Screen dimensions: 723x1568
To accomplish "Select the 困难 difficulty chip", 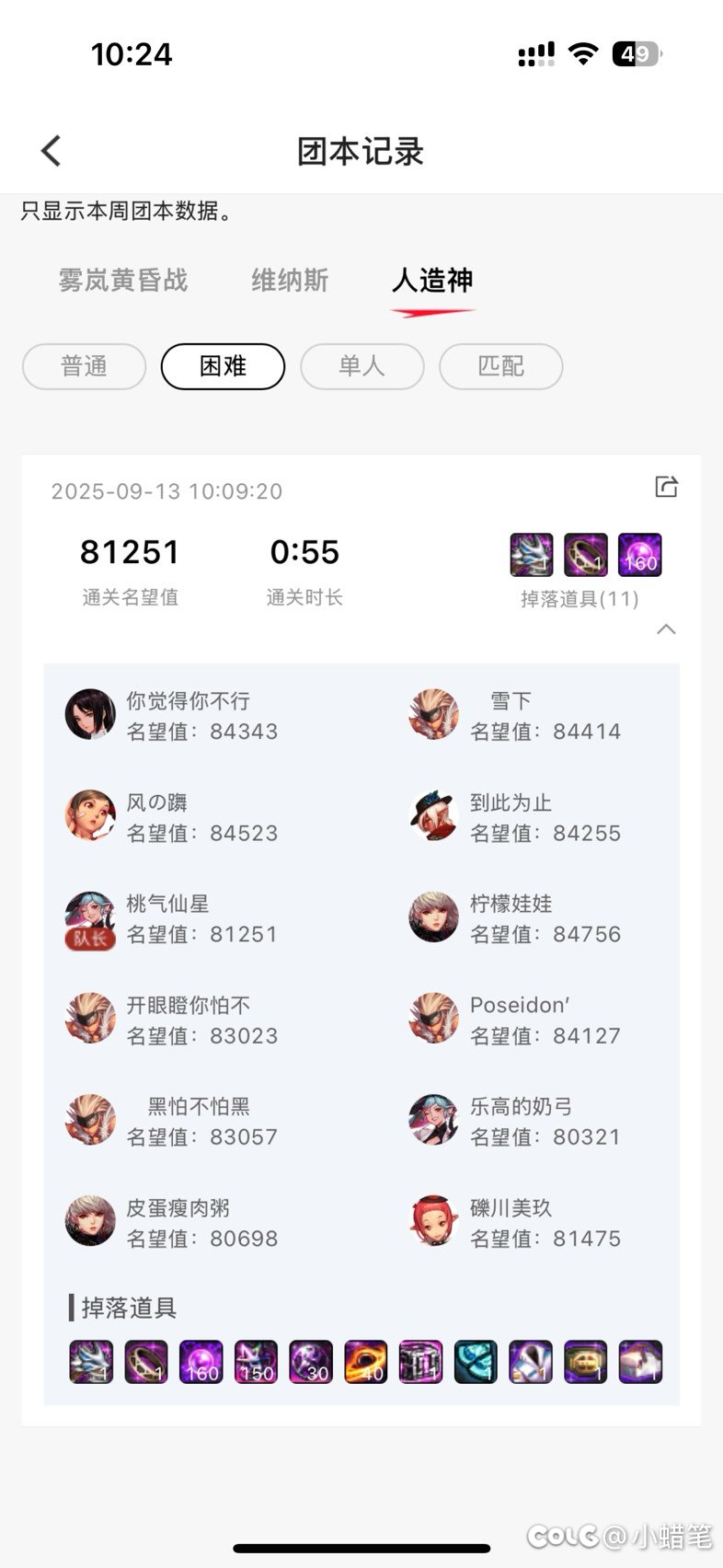I will 223,366.
